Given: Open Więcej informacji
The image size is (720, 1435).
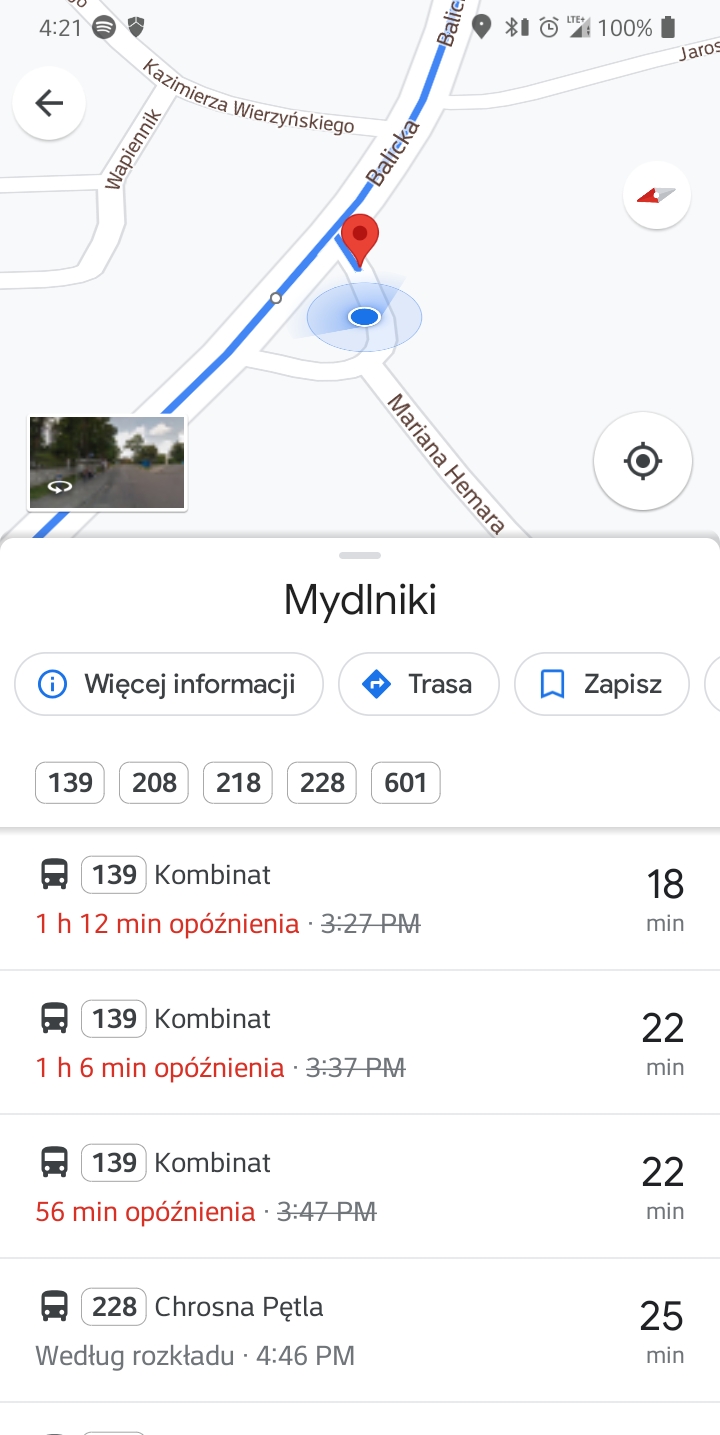Looking at the screenshot, I should tap(169, 684).
